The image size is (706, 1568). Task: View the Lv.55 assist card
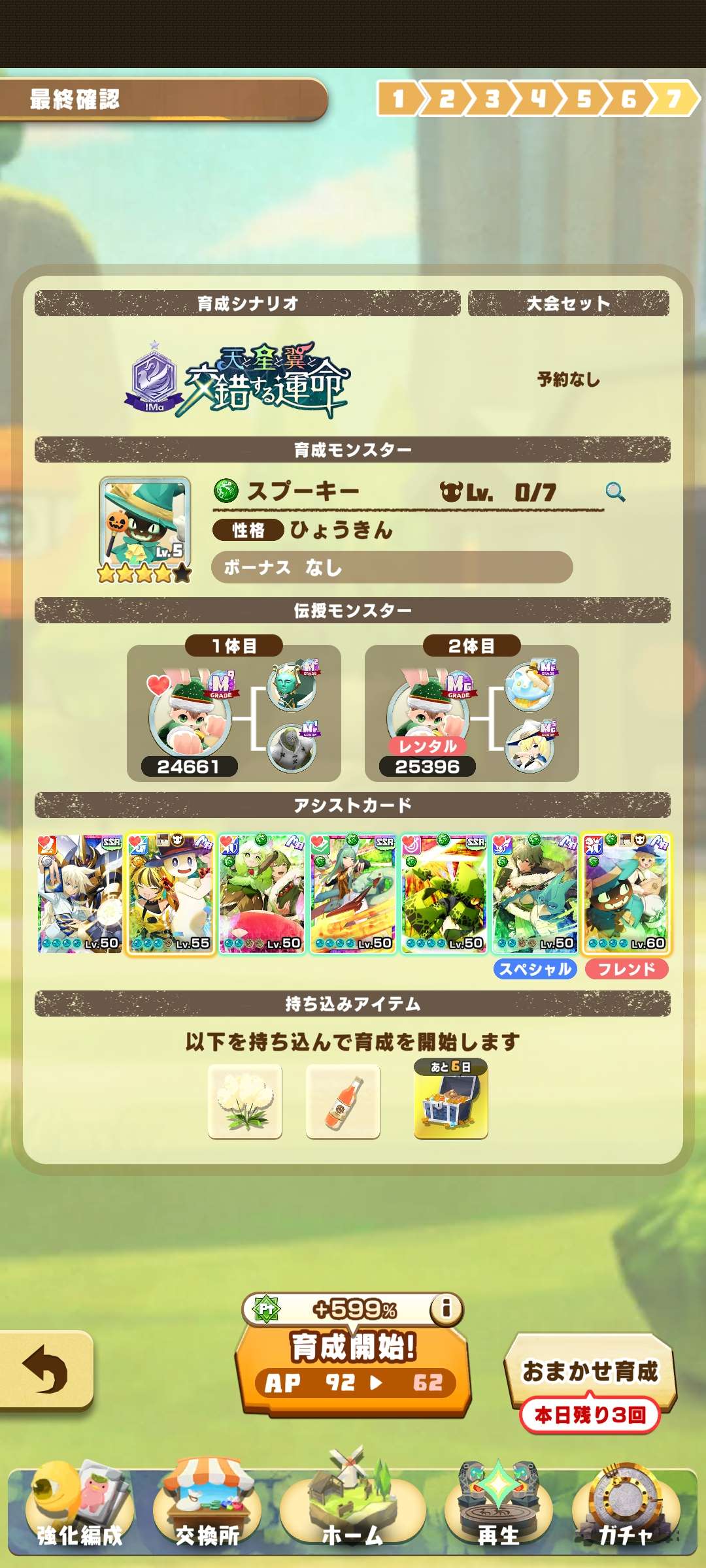(171, 894)
